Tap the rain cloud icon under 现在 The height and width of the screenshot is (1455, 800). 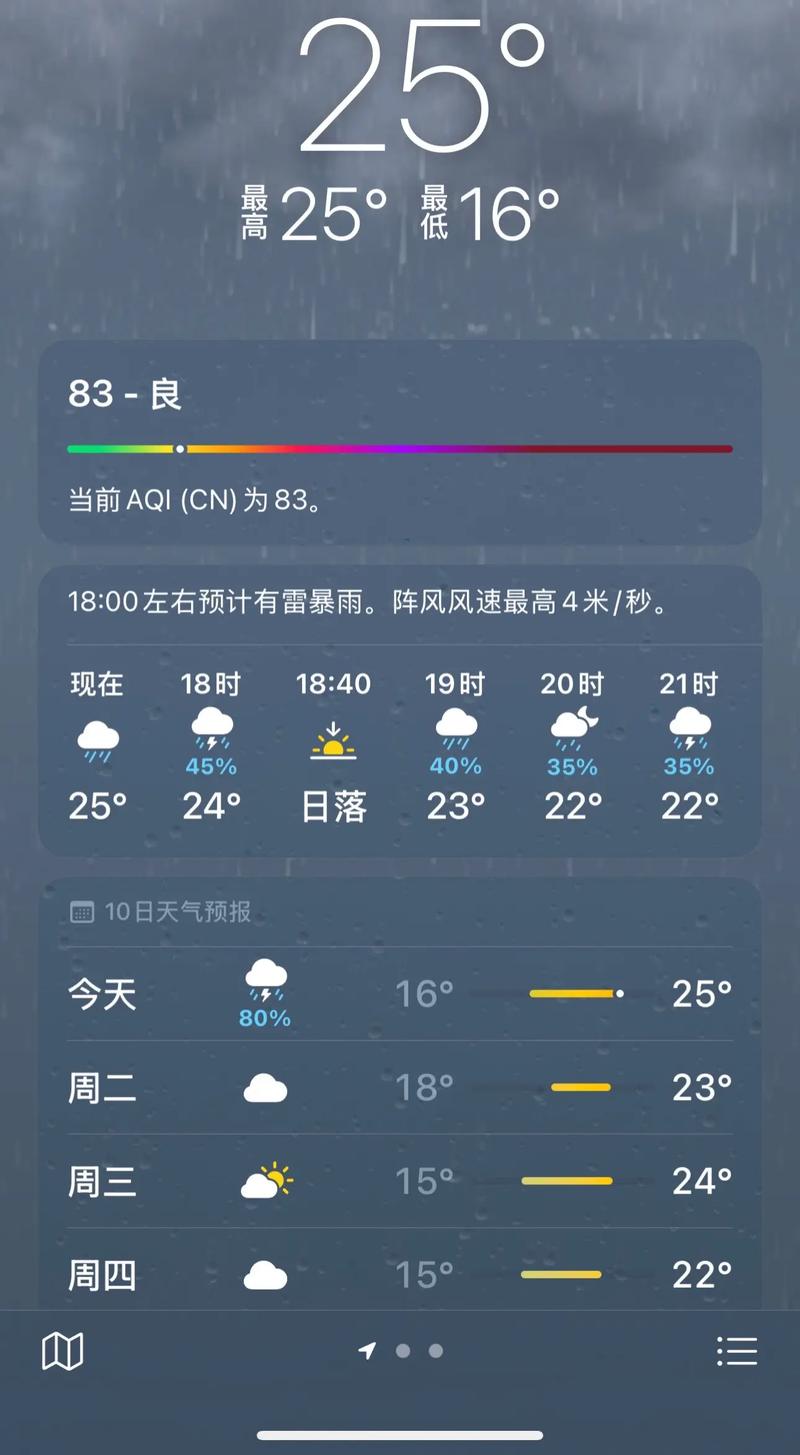pyautogui.click(x=96, y=740)
